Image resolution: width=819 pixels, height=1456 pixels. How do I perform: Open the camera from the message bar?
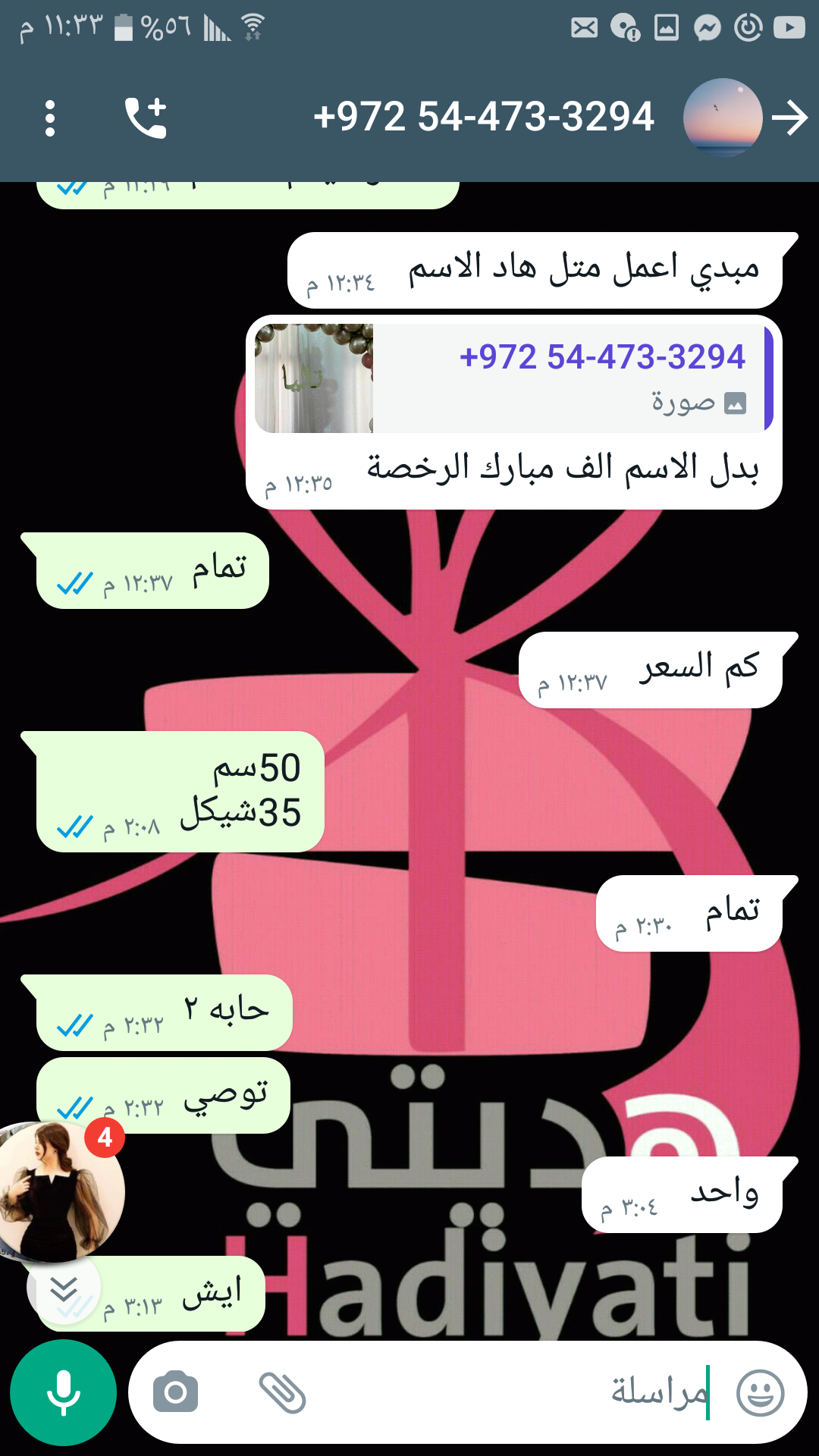click(175, 1392)
